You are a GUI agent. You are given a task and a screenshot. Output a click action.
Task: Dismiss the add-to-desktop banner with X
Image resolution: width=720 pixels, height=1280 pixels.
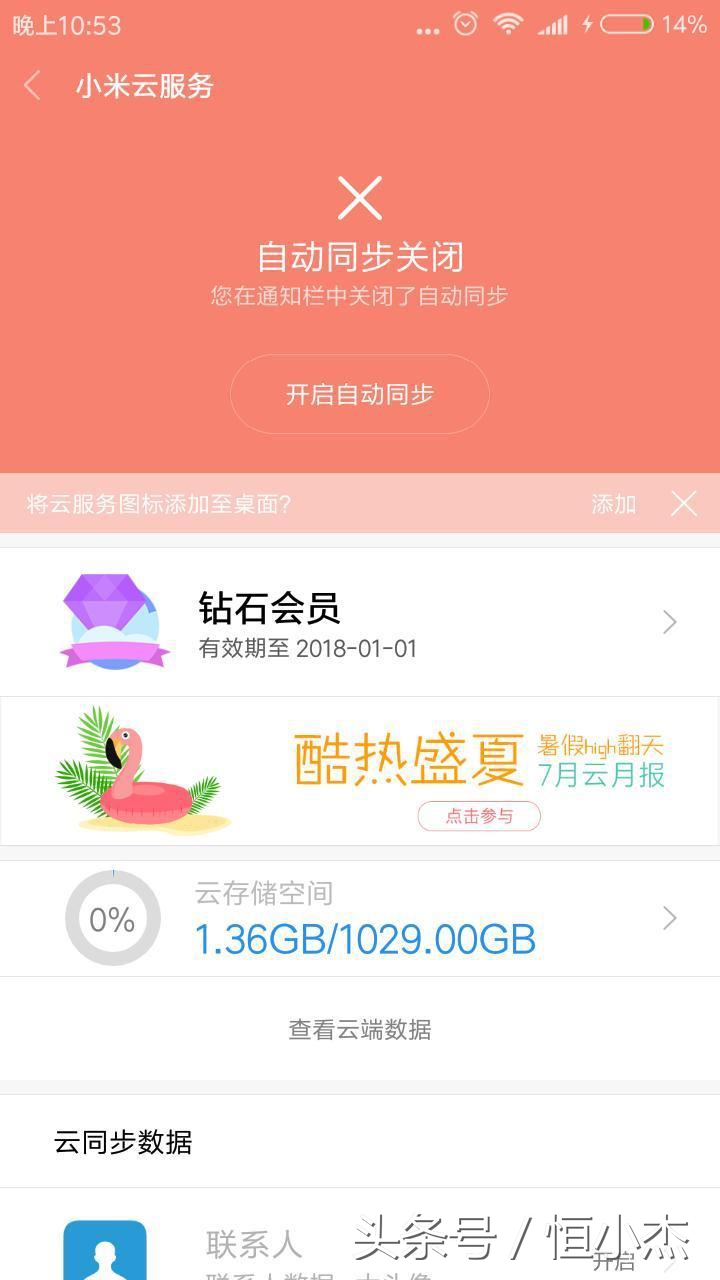[x=684, y=504]
